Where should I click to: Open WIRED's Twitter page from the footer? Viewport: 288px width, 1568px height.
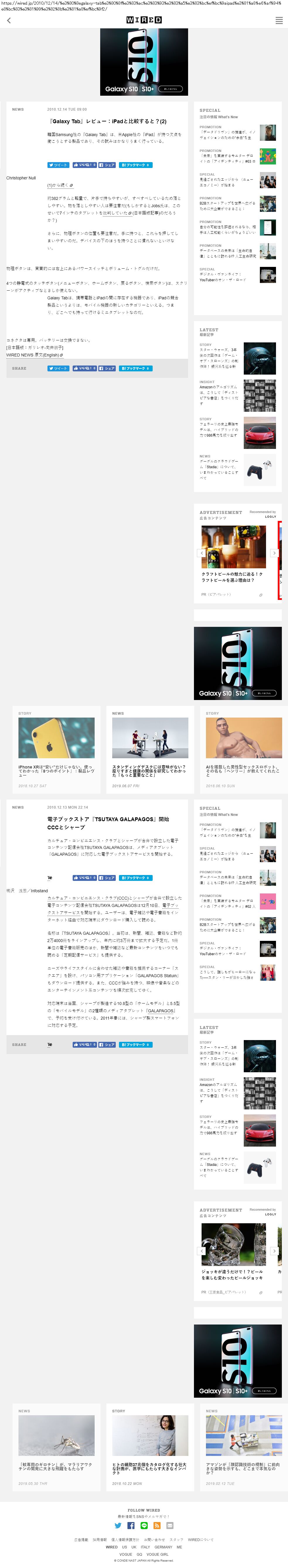click(x=118, y=1525)
